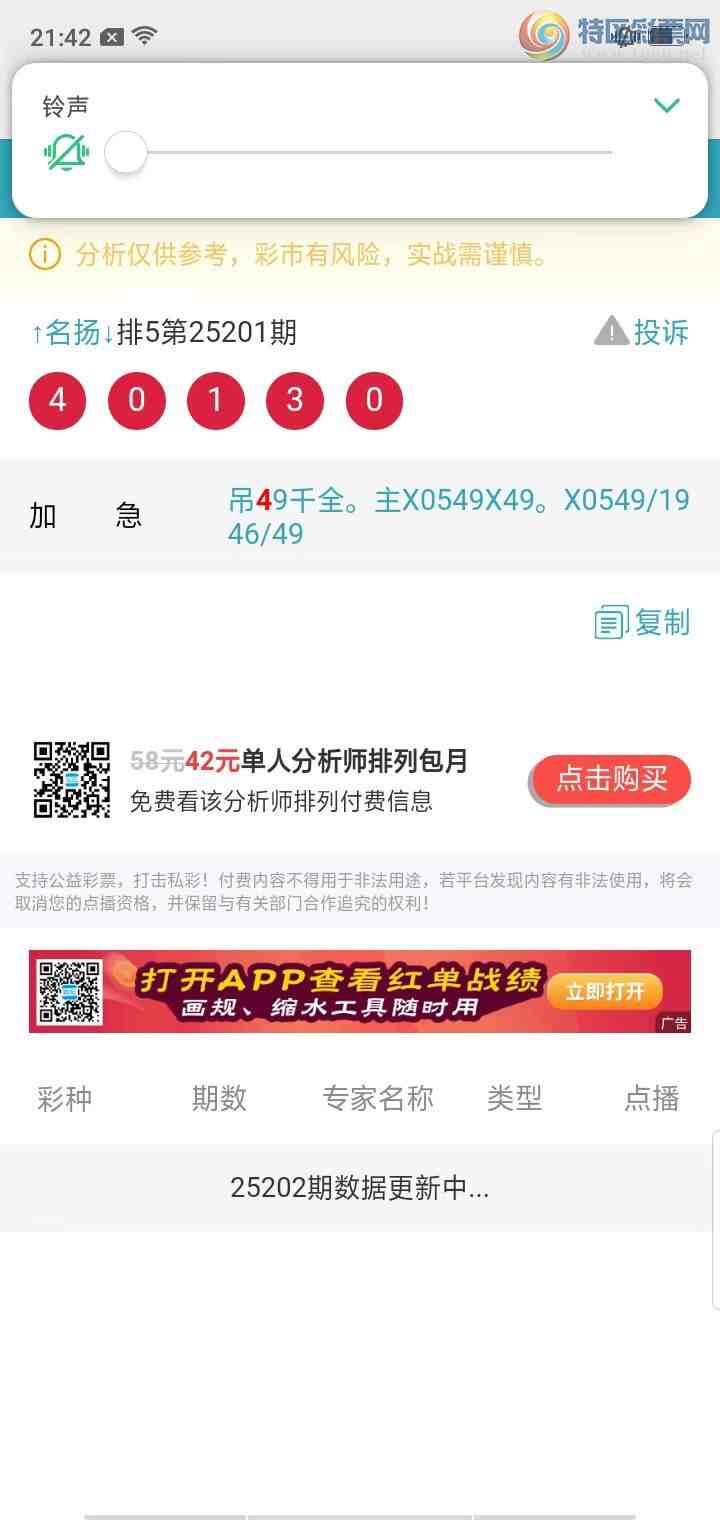Open the 彩种 column filter
This screenshot has width=720, height=1520.
tap(64, 1098)
